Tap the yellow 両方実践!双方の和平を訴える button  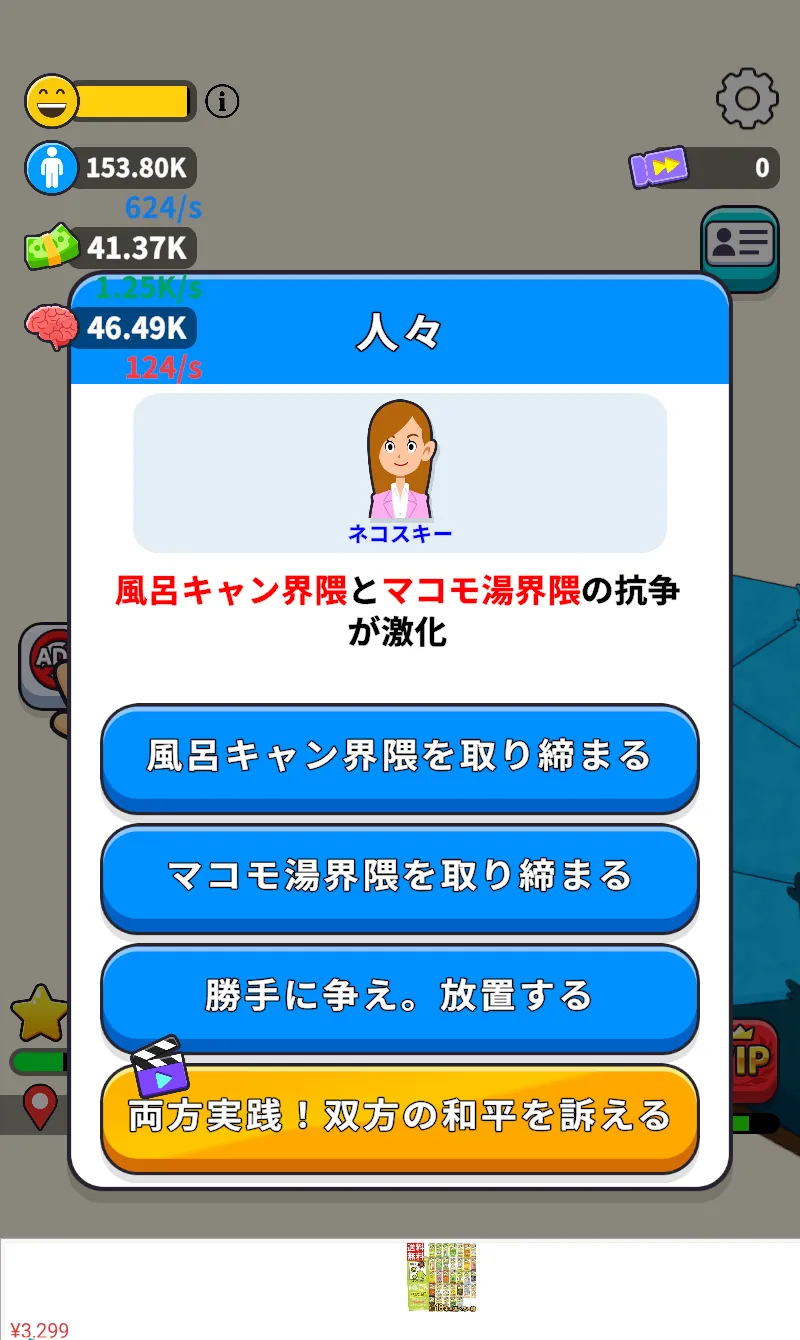tap(400, 1118)
